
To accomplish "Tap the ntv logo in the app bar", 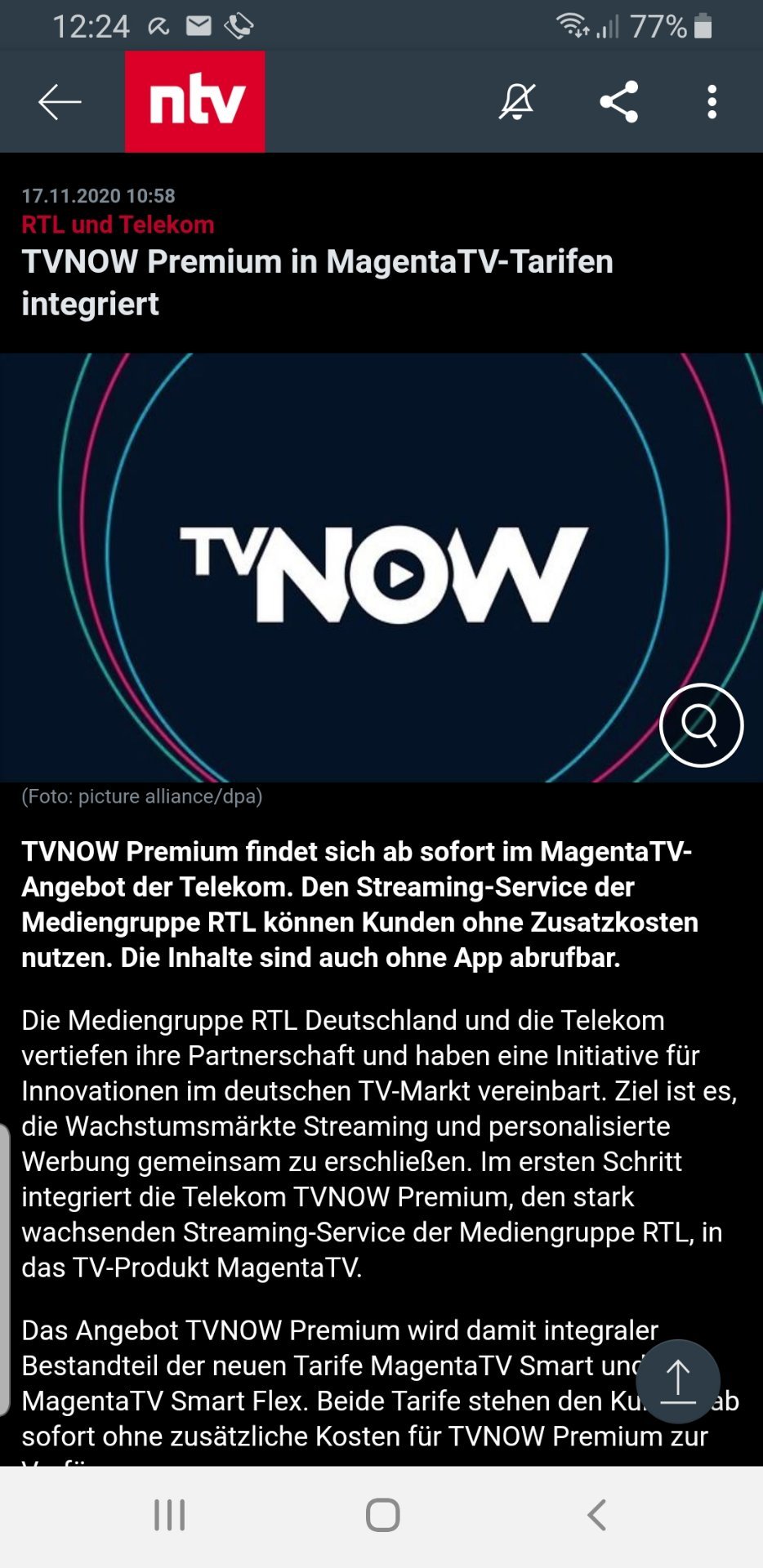I will click(x=194, y=101).
